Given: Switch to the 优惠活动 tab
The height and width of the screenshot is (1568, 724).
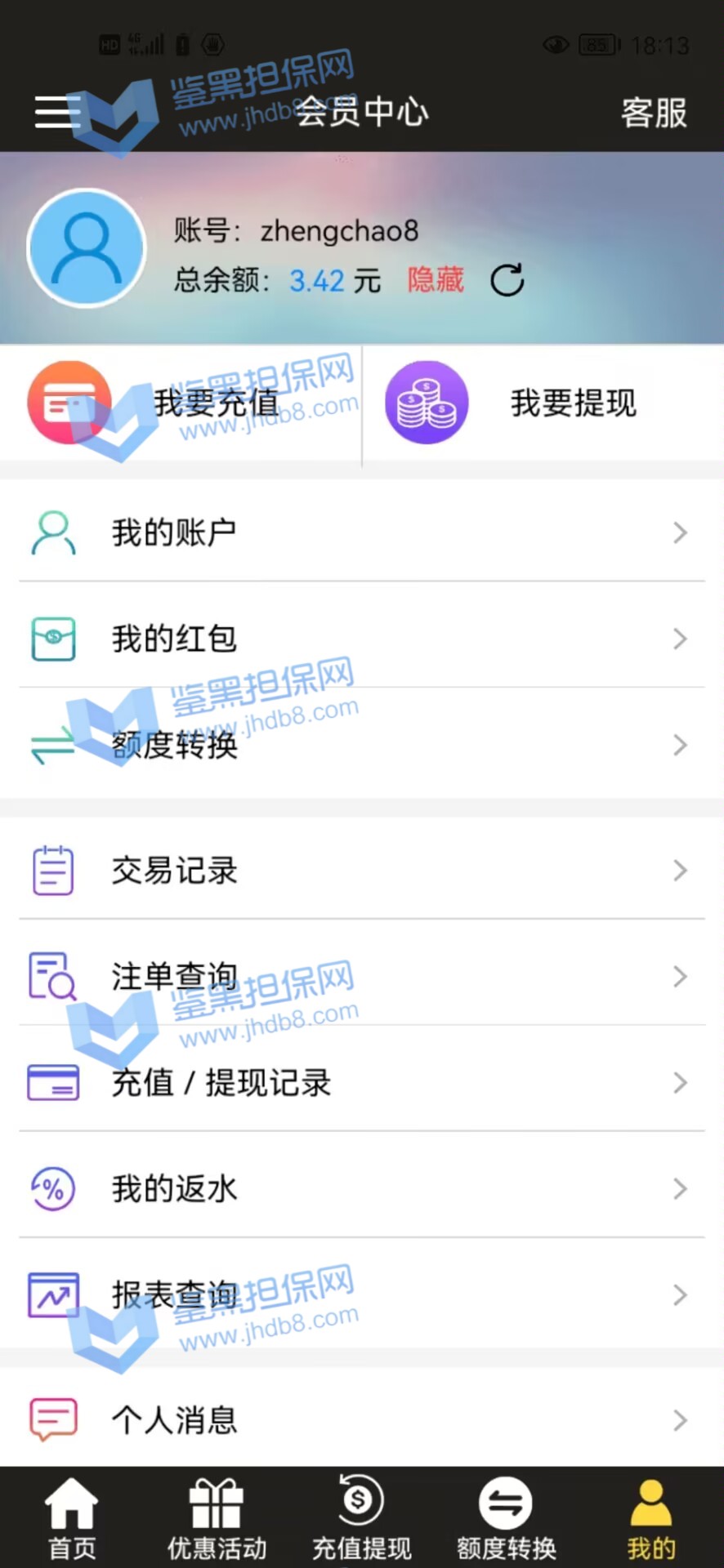Looking at the screenshot, I should click(x=217, y=1519).
